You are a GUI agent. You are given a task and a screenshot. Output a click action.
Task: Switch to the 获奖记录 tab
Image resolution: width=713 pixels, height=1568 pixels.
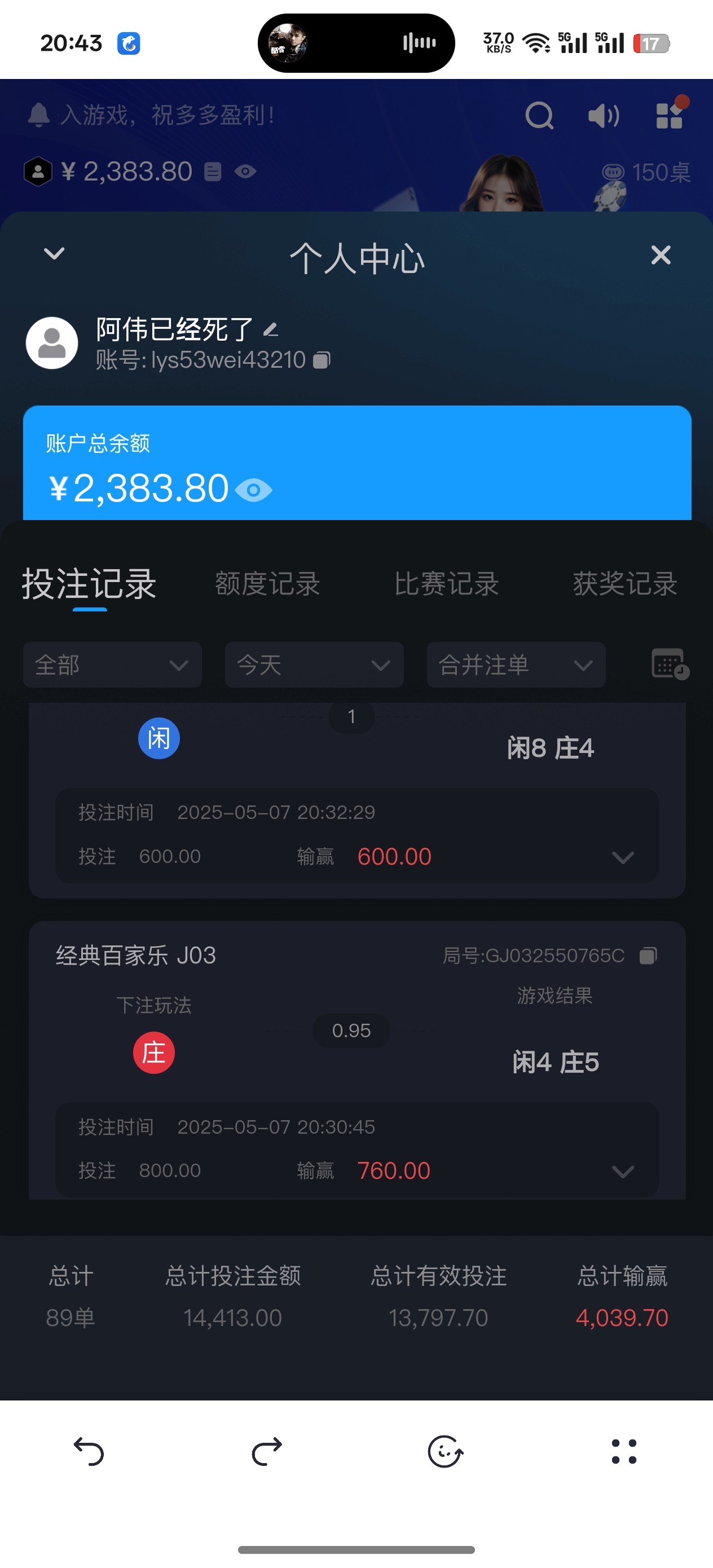pyautogui.click(x=624, y=584)
